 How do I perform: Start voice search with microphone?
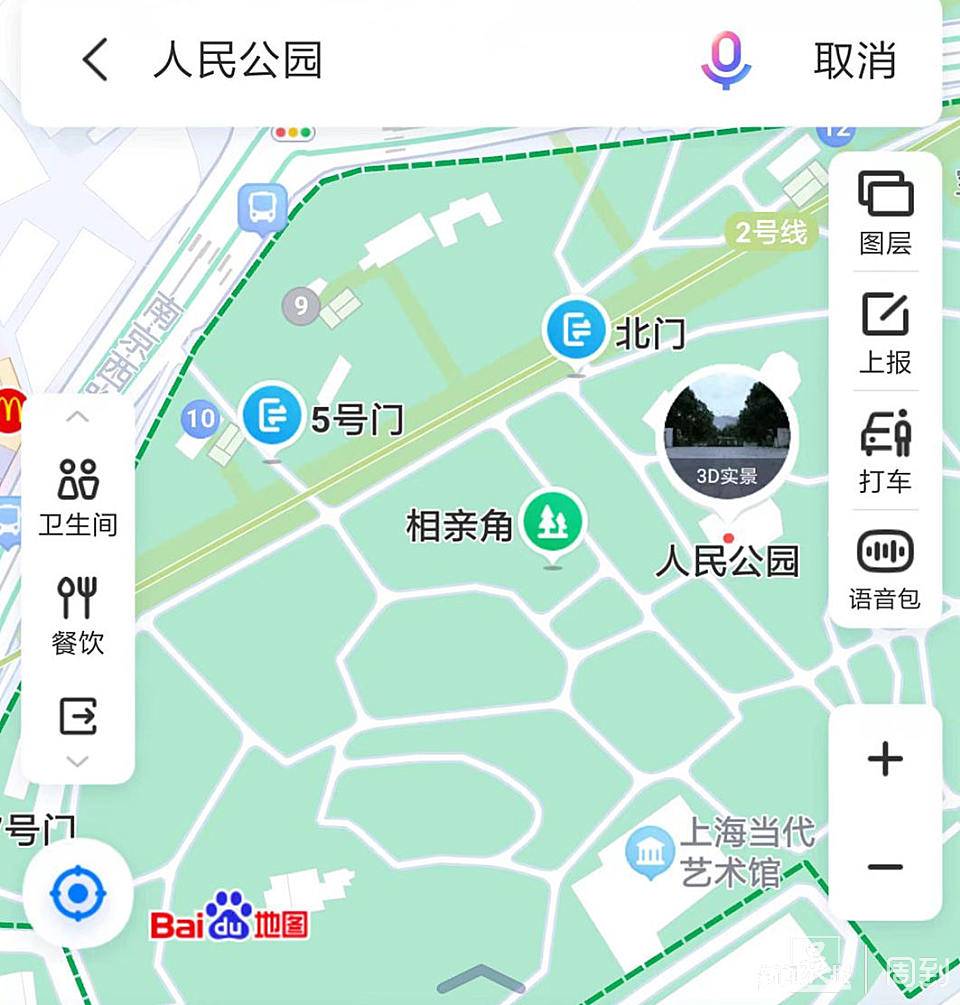click(725, 60)
